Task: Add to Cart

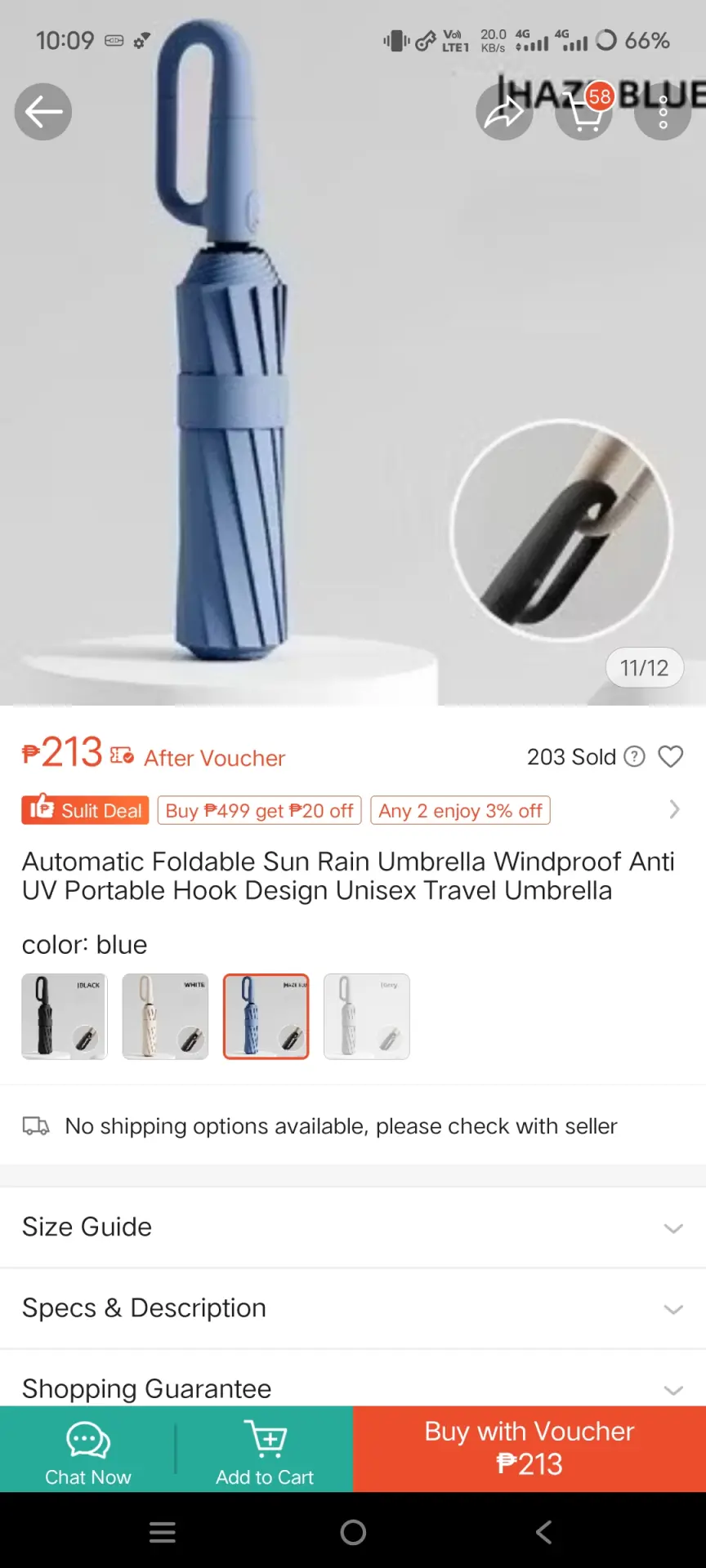Action: [265, 1450]
